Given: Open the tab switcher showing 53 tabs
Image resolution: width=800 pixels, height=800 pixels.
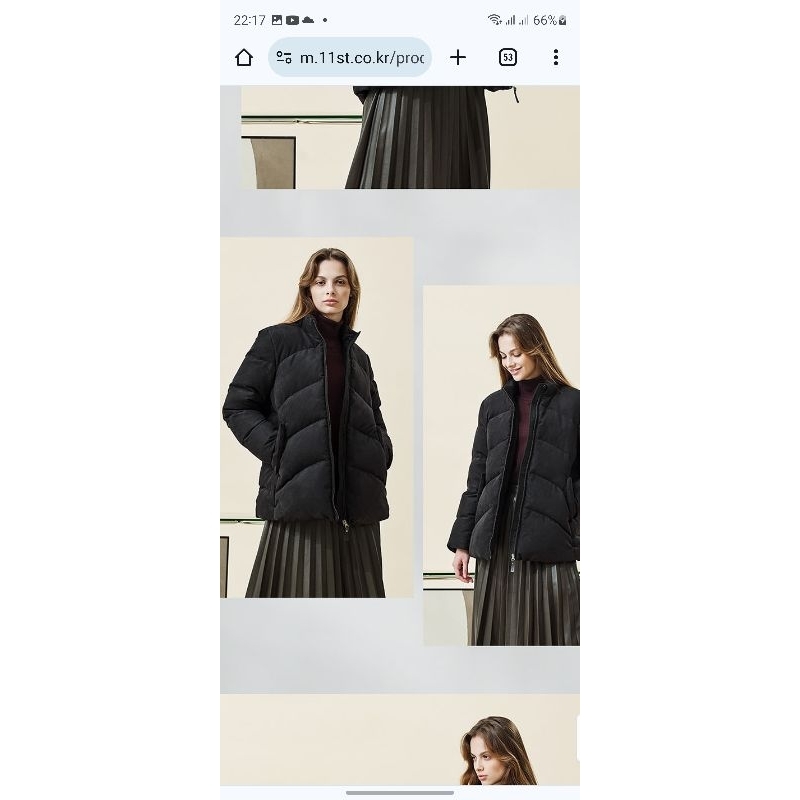Looking at the screenshot, I should click(508, 58).
